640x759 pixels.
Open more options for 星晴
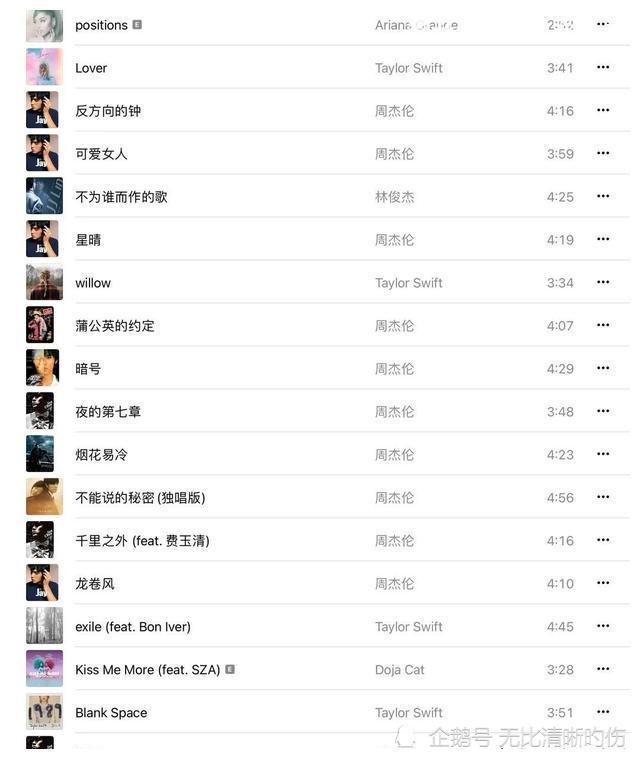pos(603,239)
